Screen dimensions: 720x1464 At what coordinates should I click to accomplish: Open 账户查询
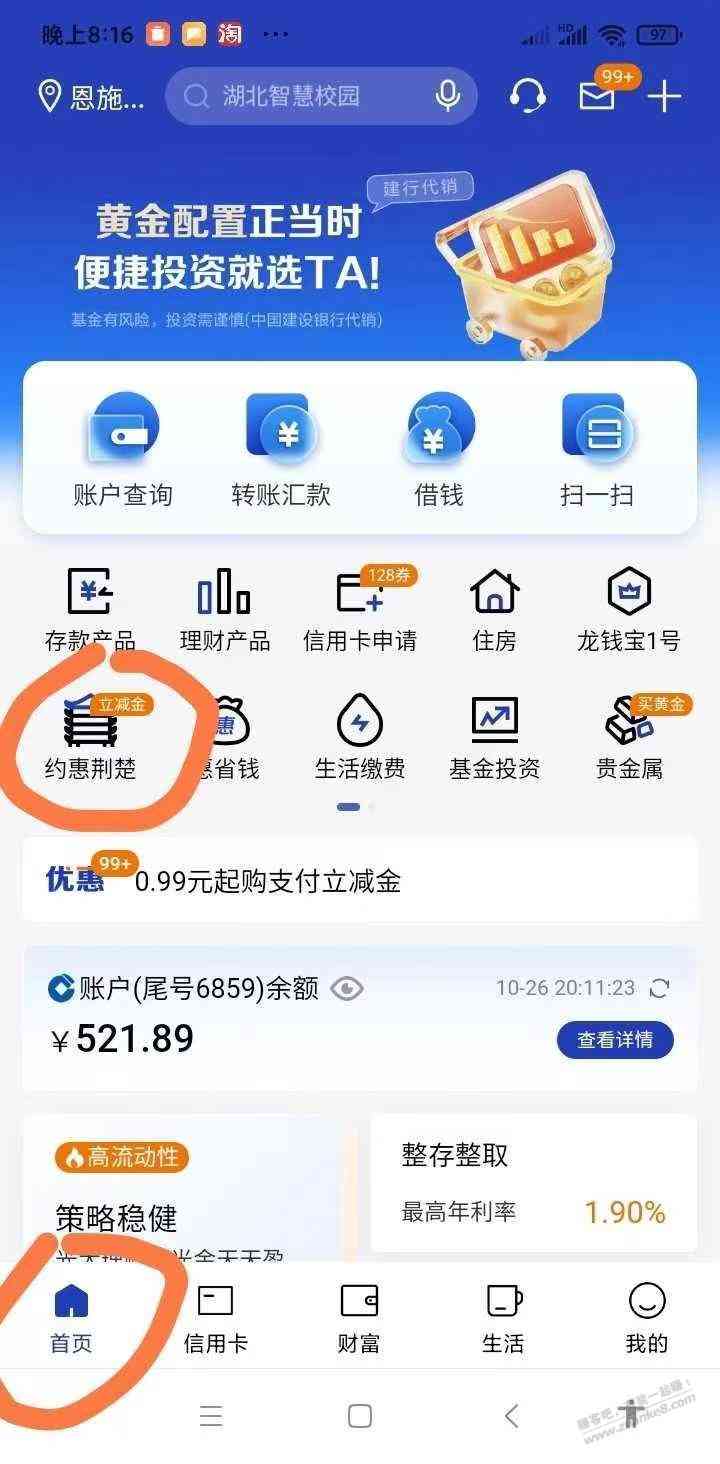pos(123,450)
